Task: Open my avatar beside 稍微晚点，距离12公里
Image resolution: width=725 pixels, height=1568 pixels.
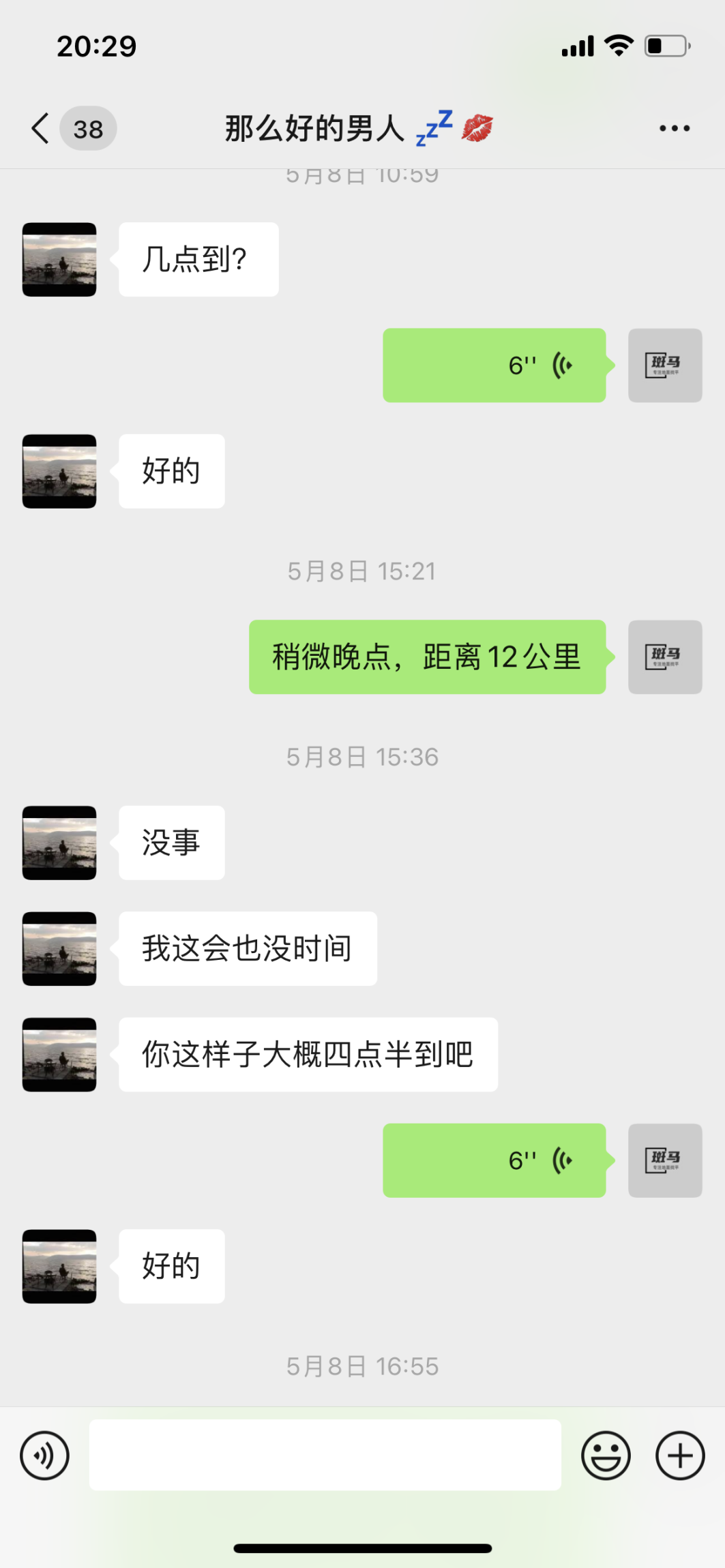Action: pyautogui.click(x=664, y=657)
